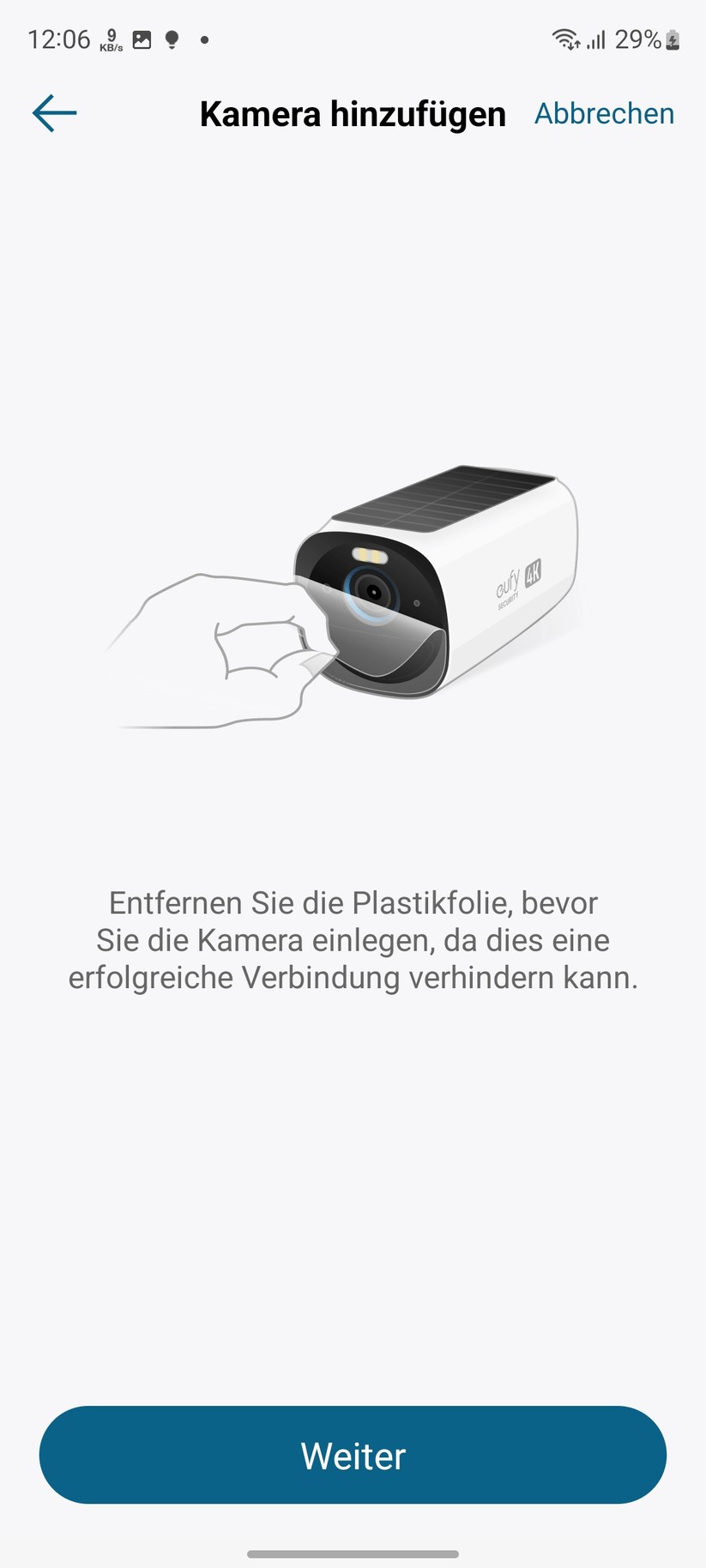Viewport: 706px width, 1568px height.
Task: Tap the lightbulb notification icon
Action: [172, 39]
